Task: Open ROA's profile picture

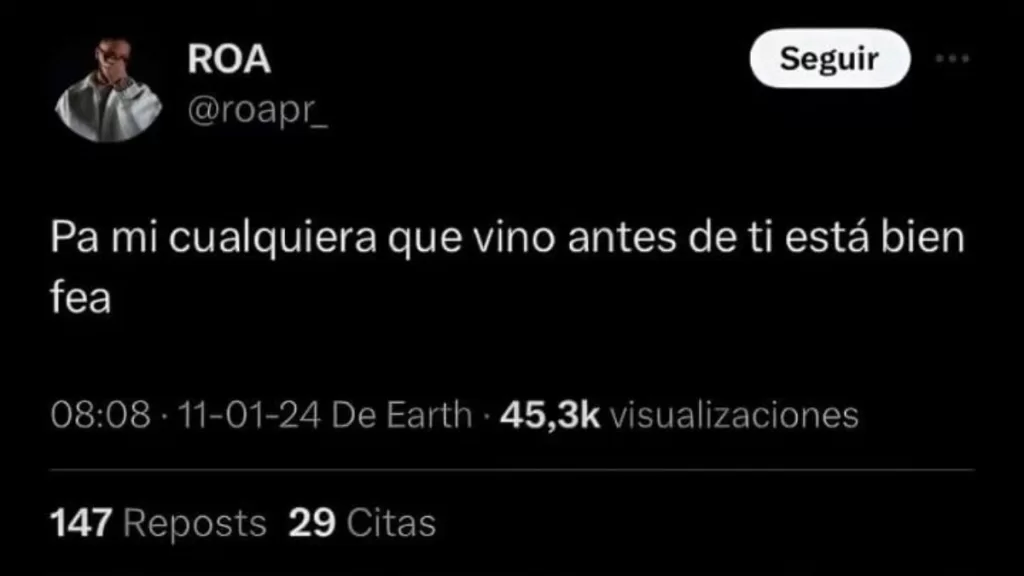Action: click(108, 91)
